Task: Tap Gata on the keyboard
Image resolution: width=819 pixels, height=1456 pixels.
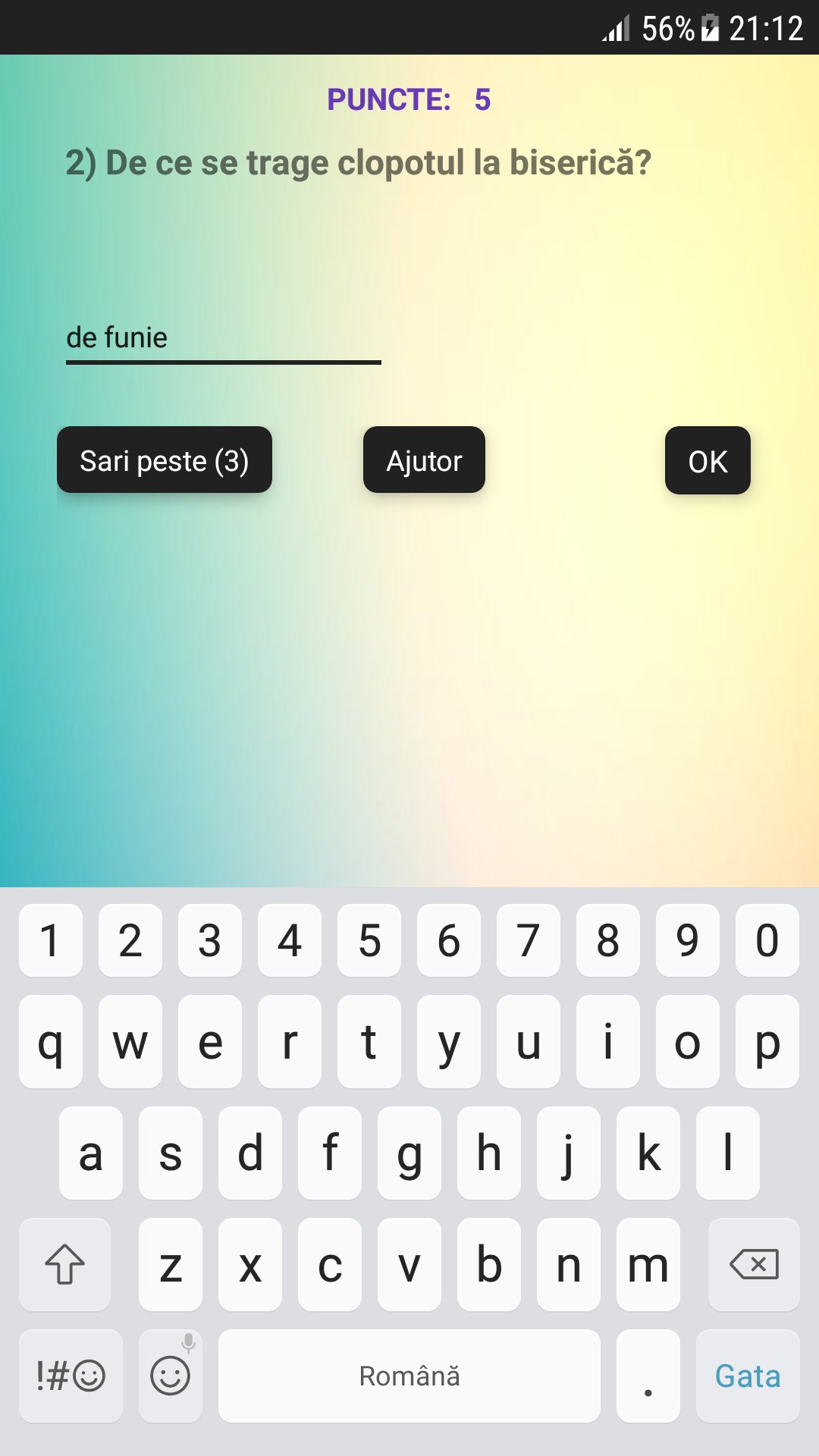Action: click(748, 1376)
